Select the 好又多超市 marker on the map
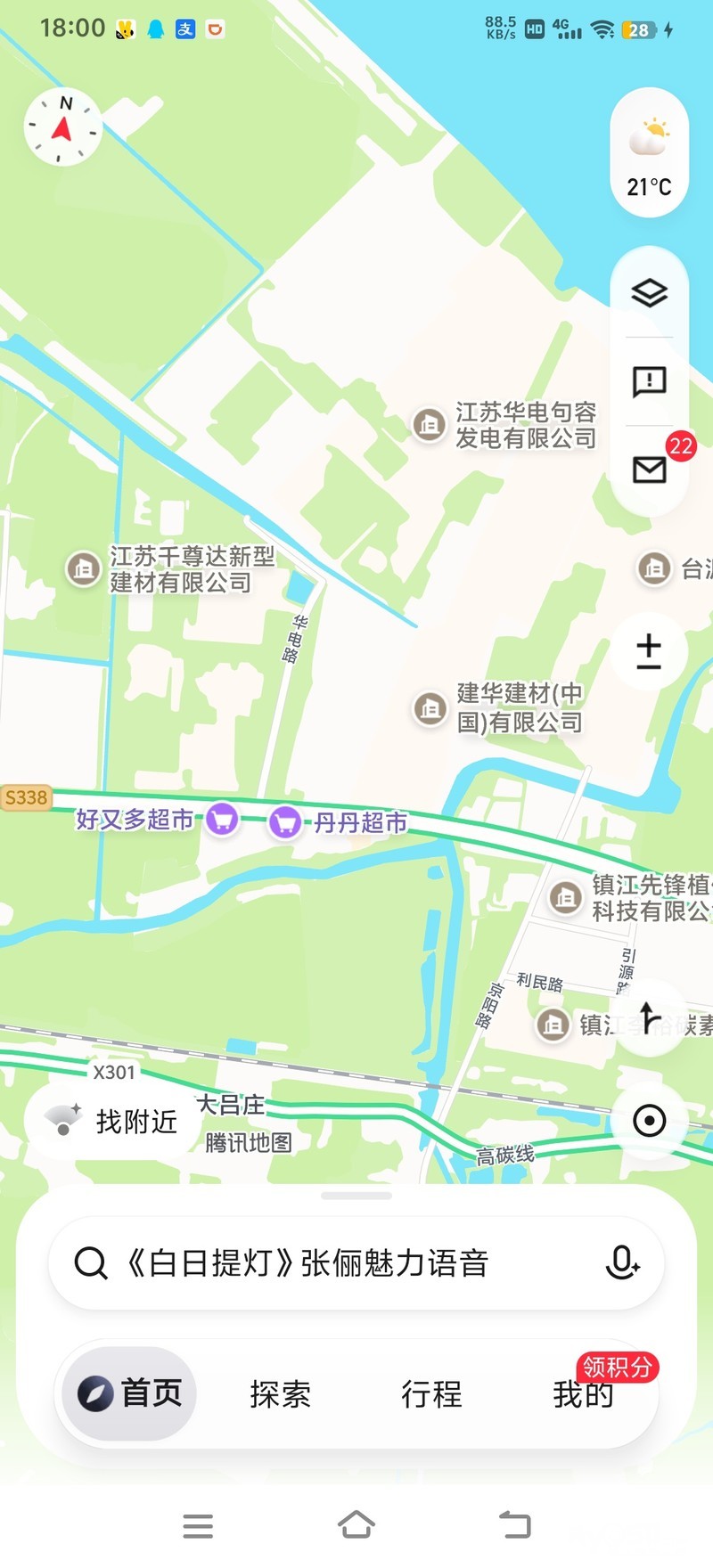713x1568 pixels. (x=222, y=819)
